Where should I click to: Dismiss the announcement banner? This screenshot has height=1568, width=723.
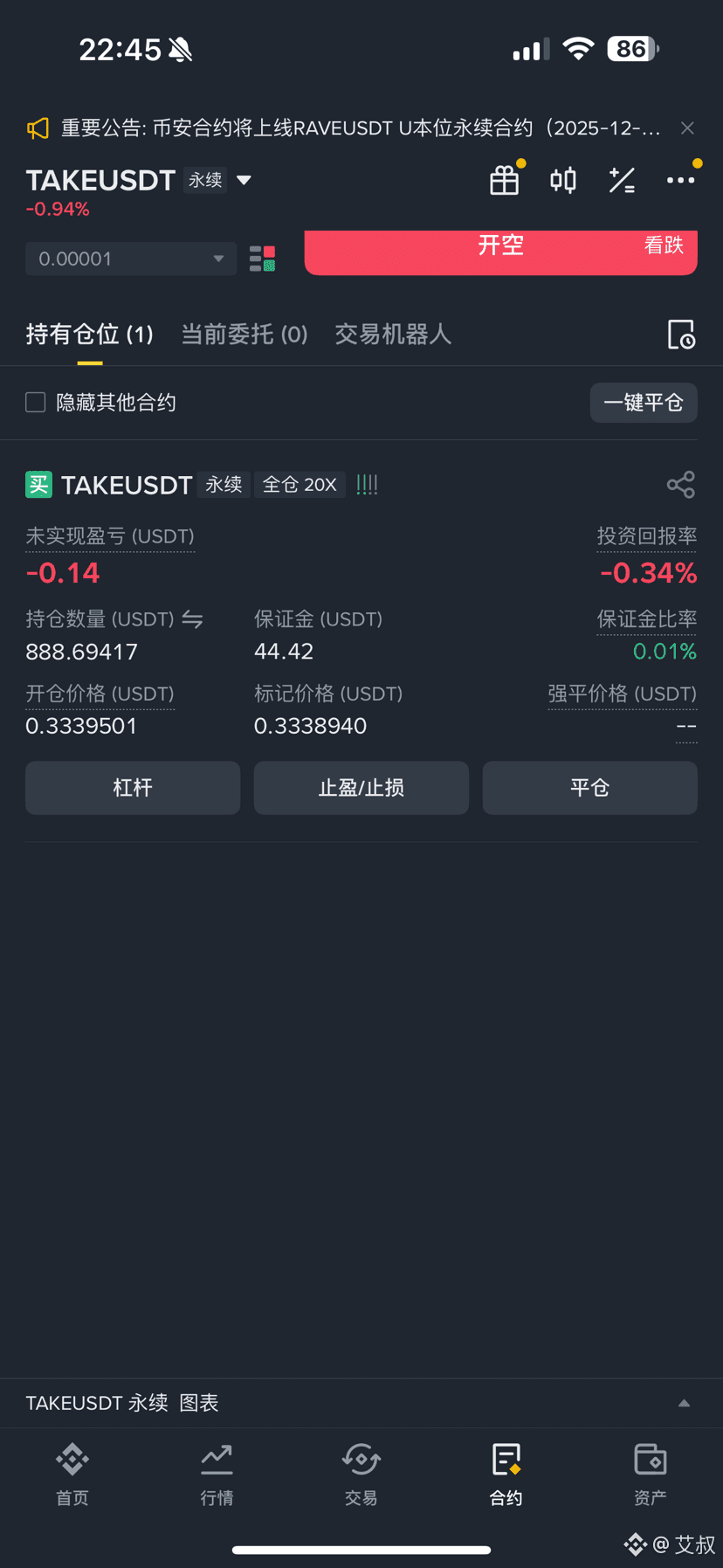tap(687, 128)
